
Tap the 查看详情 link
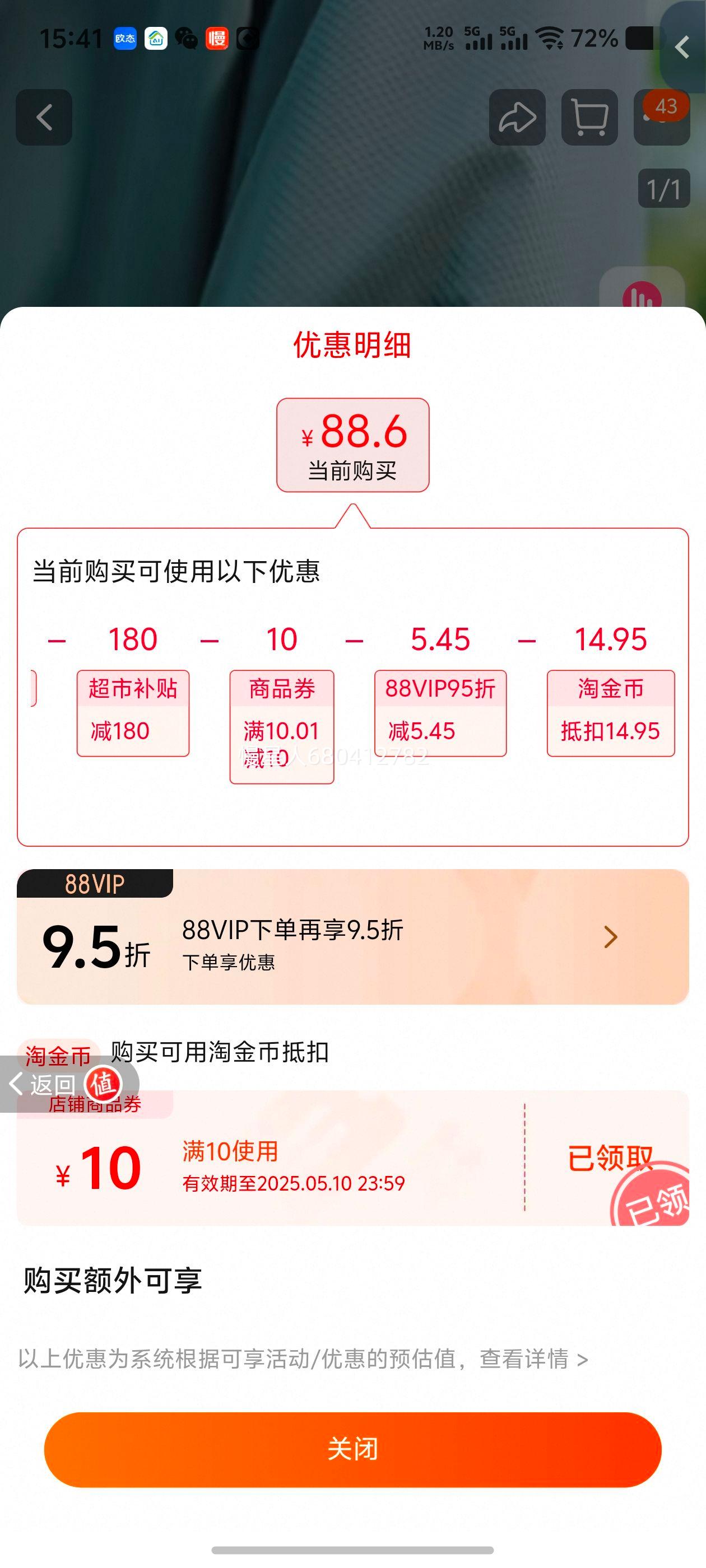tap(533, 1360)
